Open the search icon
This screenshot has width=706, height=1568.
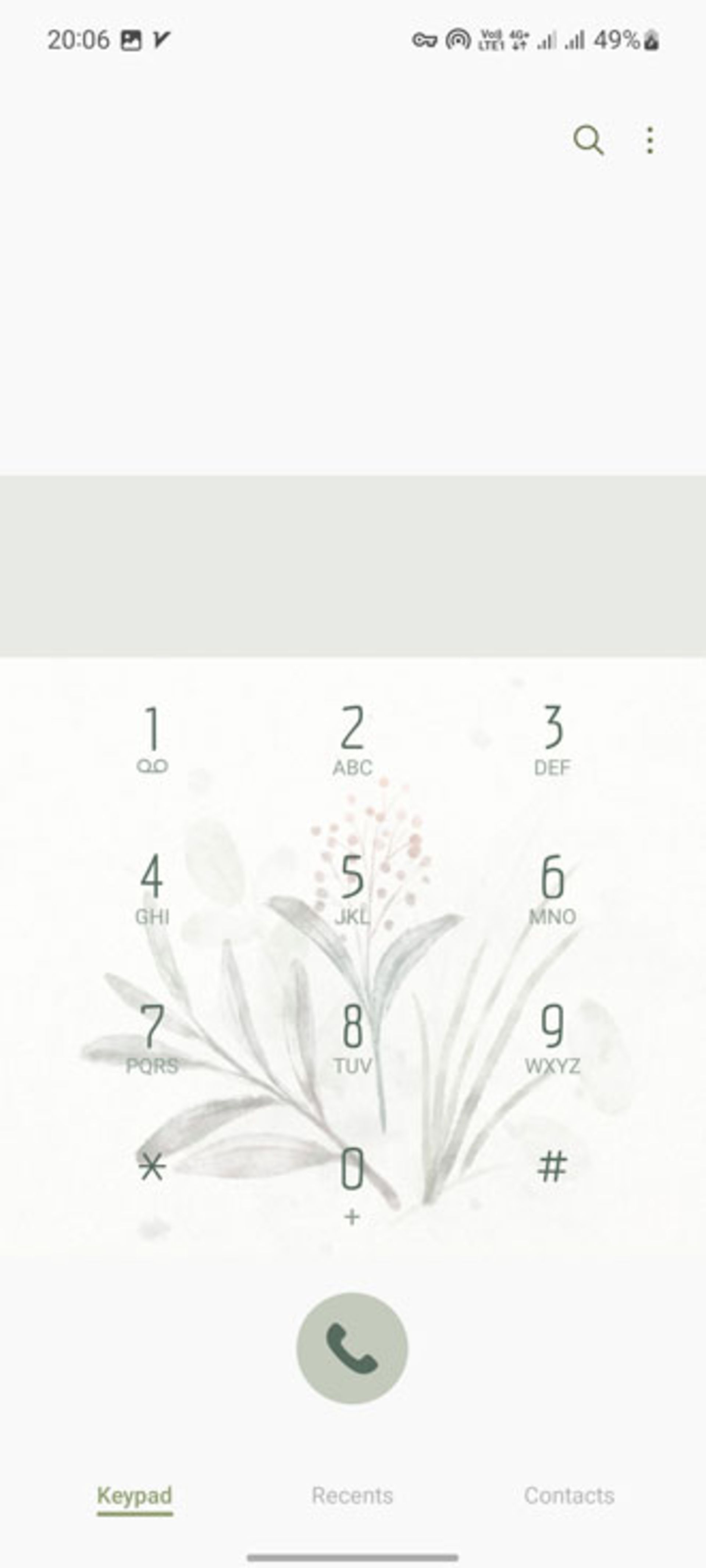[x=588, y=141]
